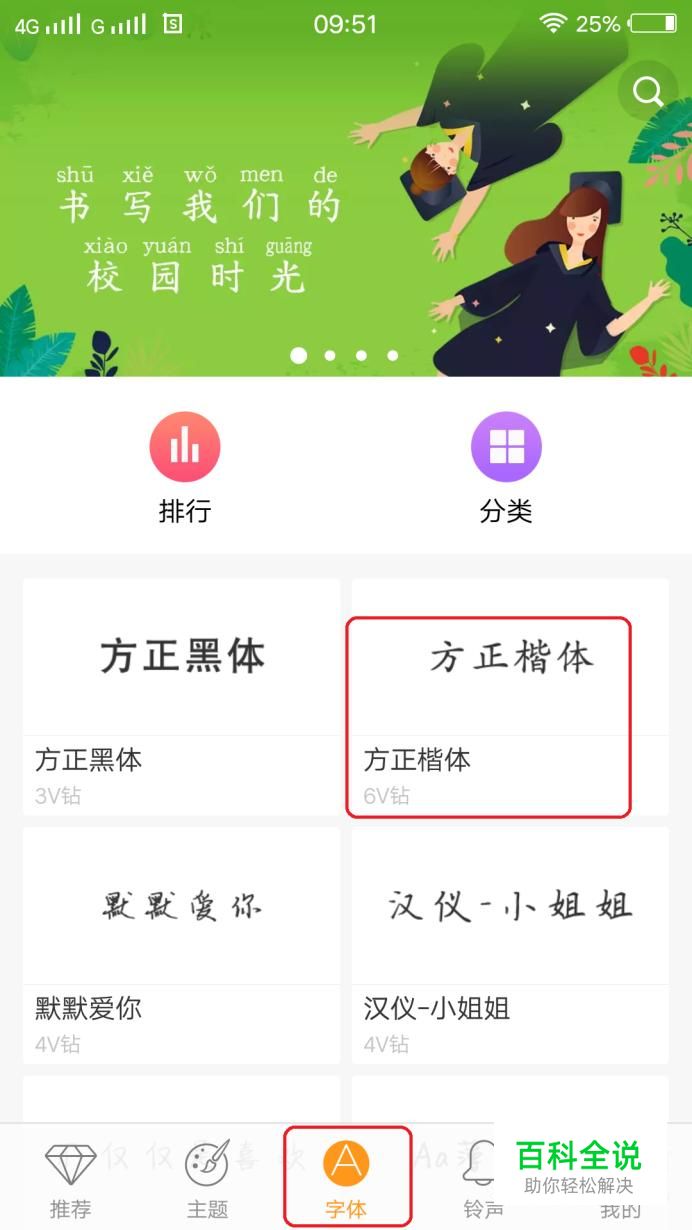The height and width of the screenshot is (1230, 692).
Task: Open the 分类 categories section
Action: 506,467
